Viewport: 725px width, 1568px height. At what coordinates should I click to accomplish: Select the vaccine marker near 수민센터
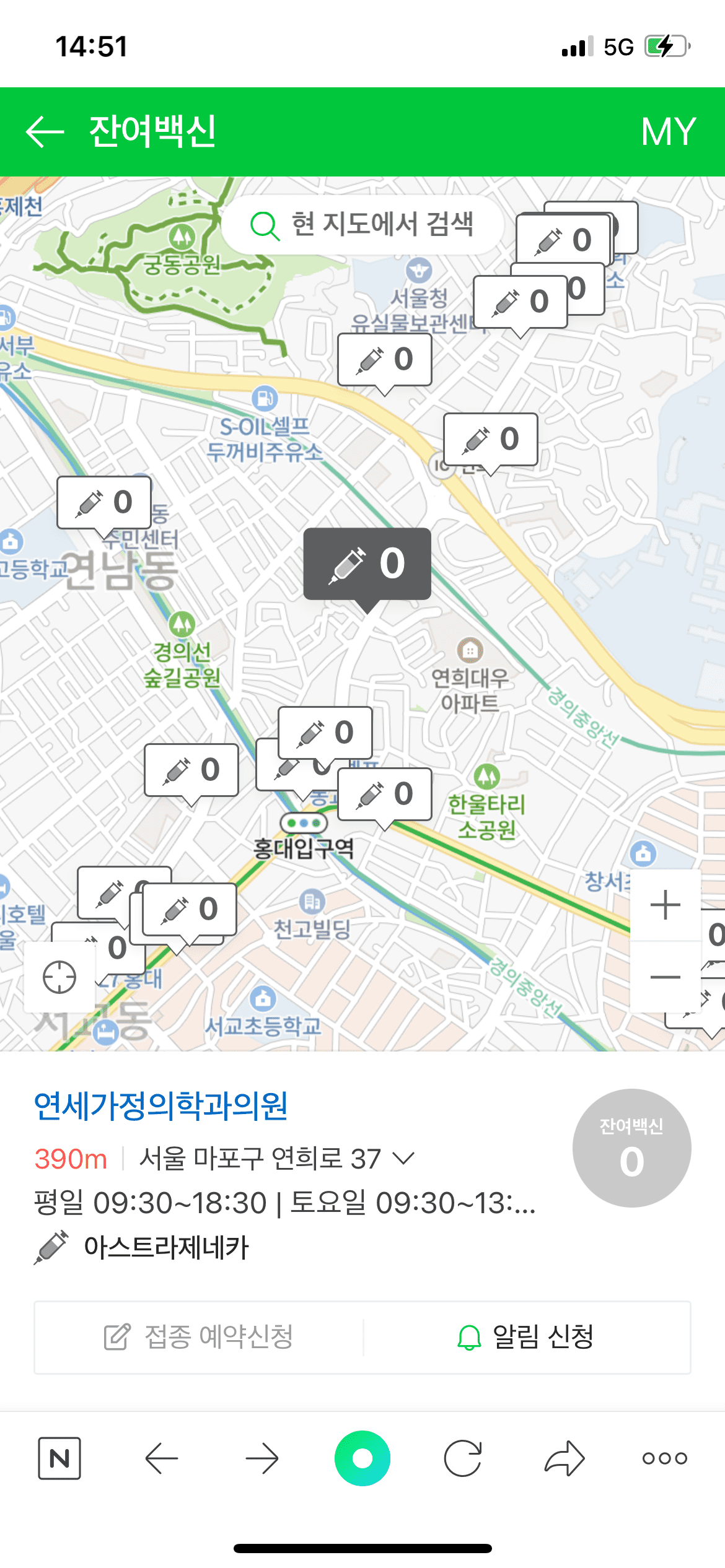[104, 503]
